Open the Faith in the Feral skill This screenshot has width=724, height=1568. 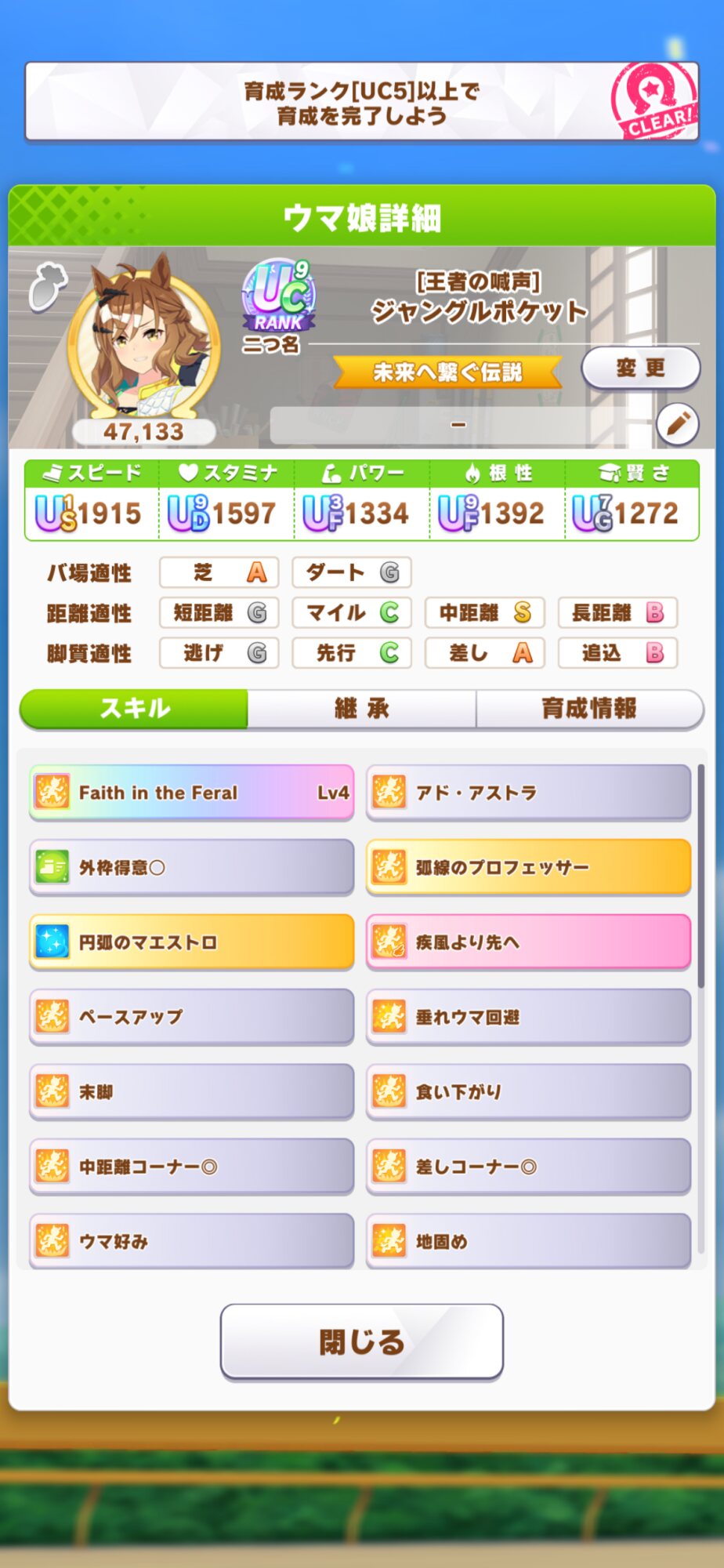[x=191, y=793]
